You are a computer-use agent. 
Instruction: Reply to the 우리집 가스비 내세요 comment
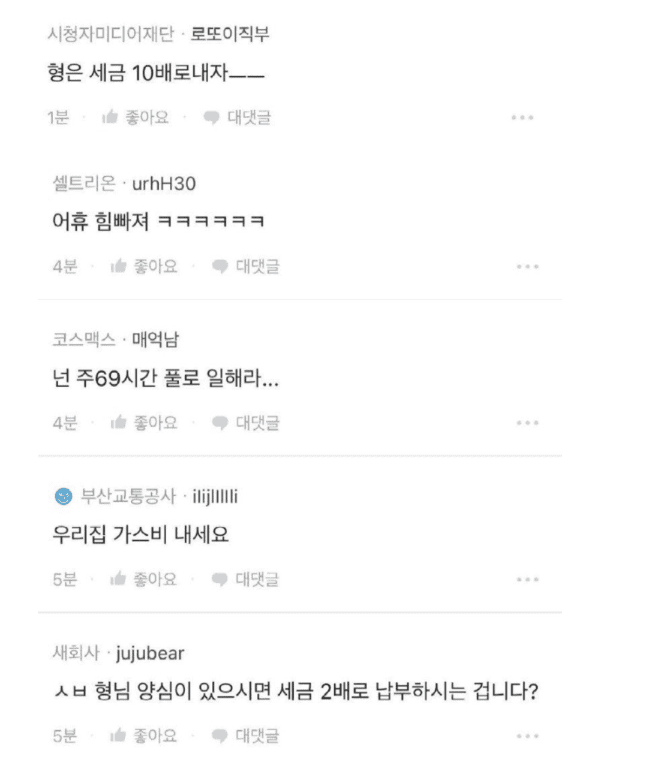coord(246,579)
